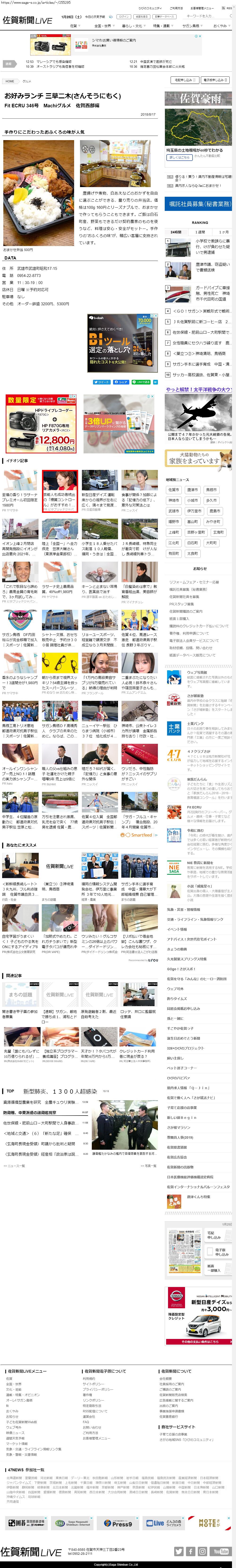The image size is (236, 1568).
Task: Open regional news for 鹿島市
Action: (215, 511)
